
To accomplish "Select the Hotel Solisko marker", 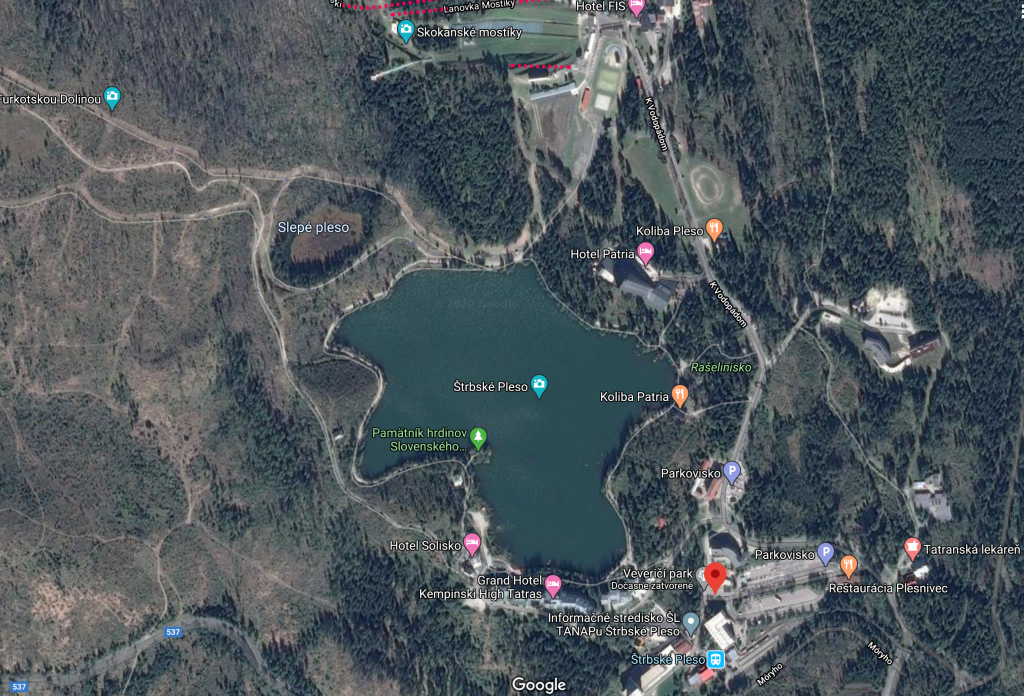I will 472,544.
